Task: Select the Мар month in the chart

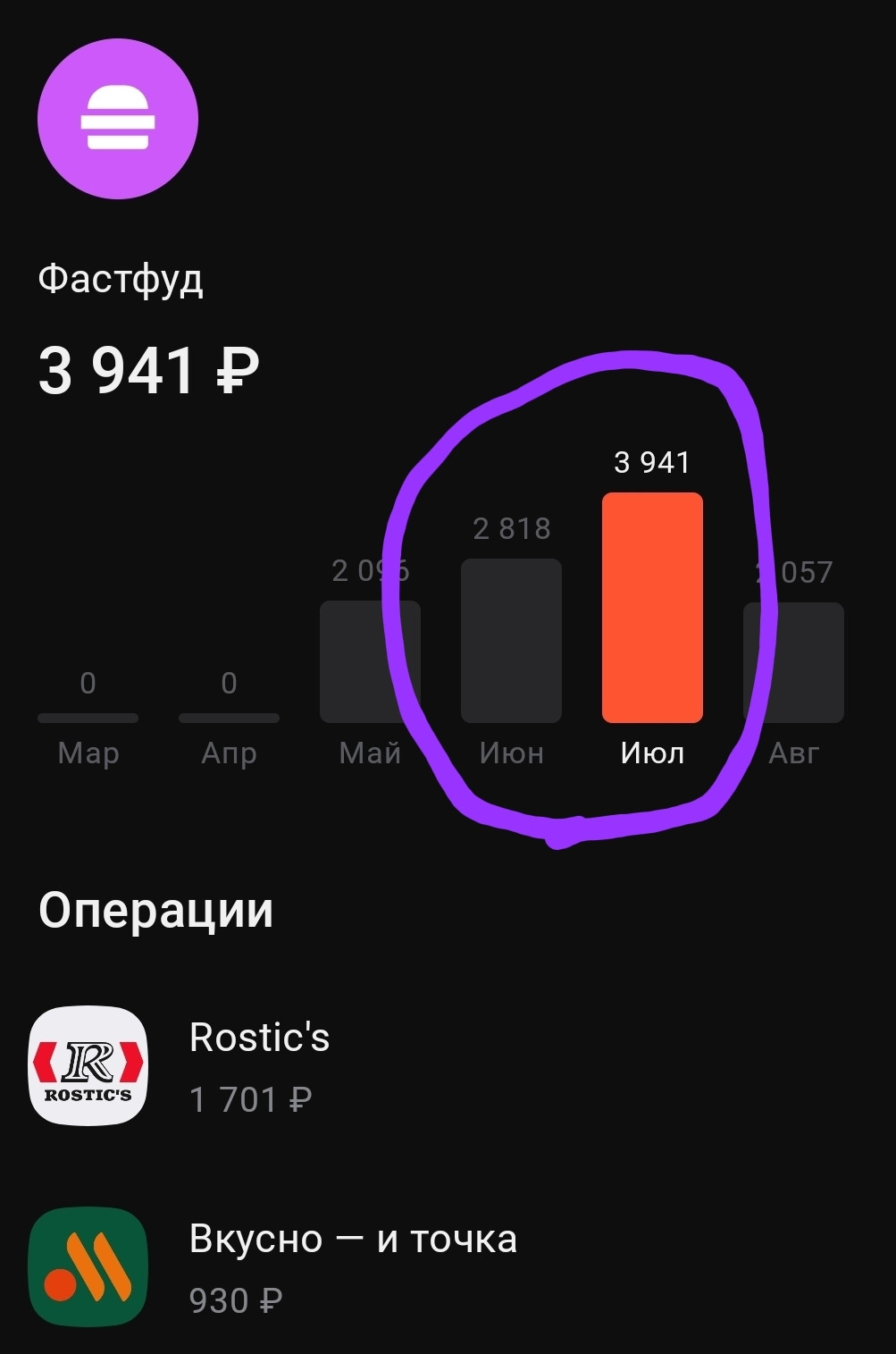Action: (88, 718)
